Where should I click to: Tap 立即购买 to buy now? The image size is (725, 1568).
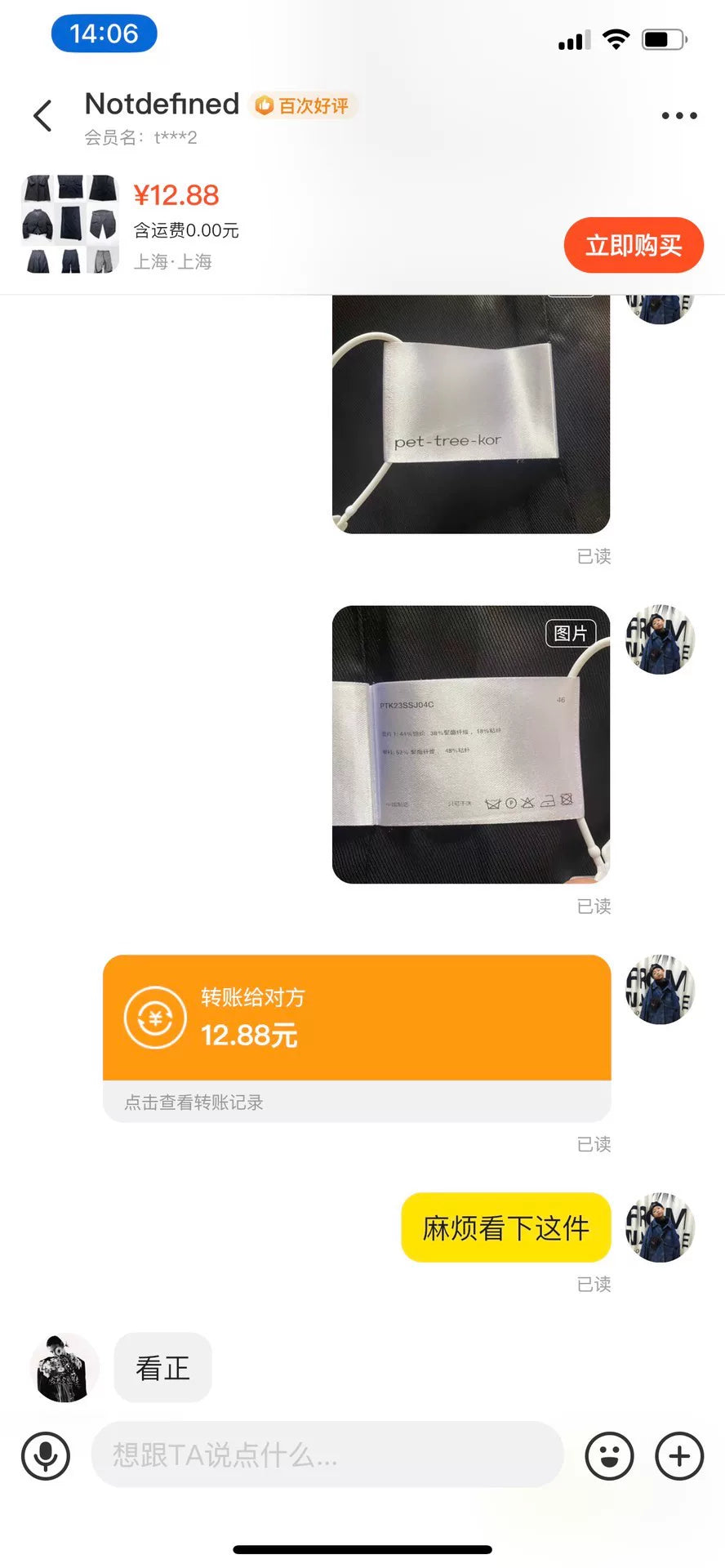633,245
